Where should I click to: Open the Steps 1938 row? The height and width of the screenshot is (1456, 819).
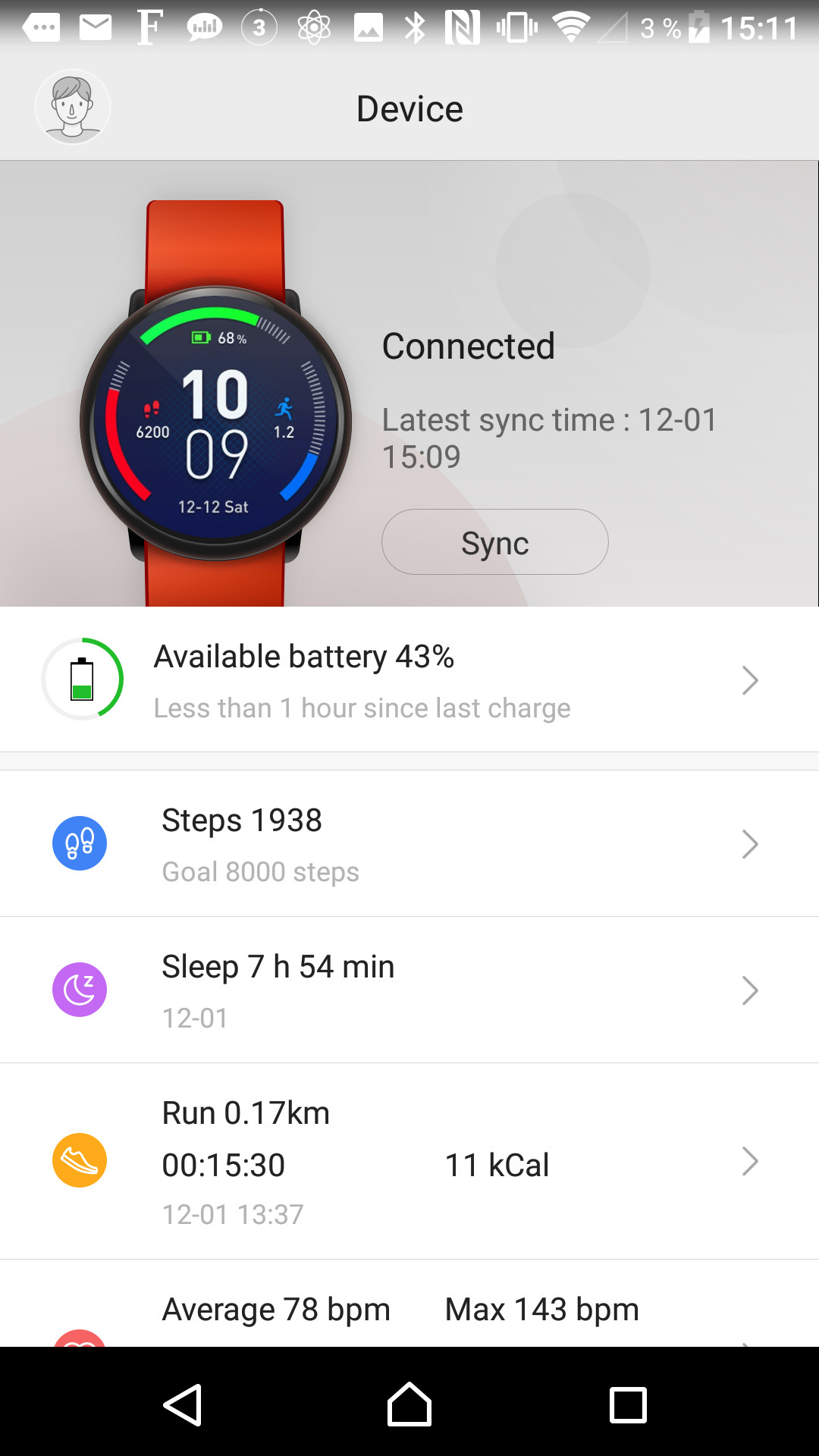(x=409, y=844)
